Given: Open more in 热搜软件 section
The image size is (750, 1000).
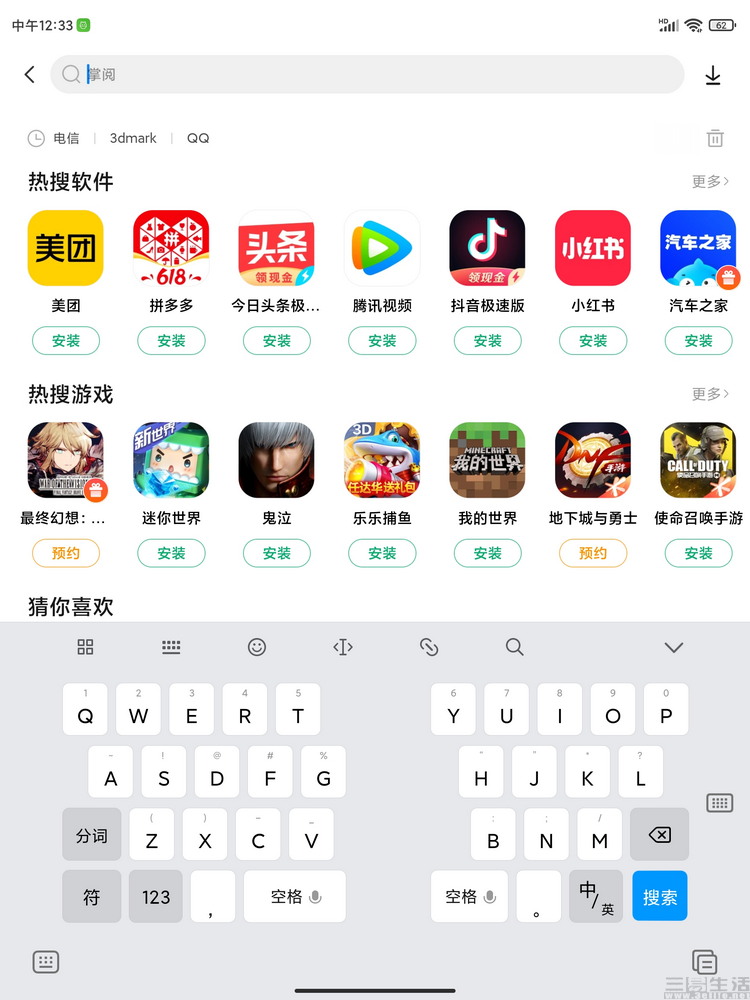Looking at the screenshot, I should 710,181.
